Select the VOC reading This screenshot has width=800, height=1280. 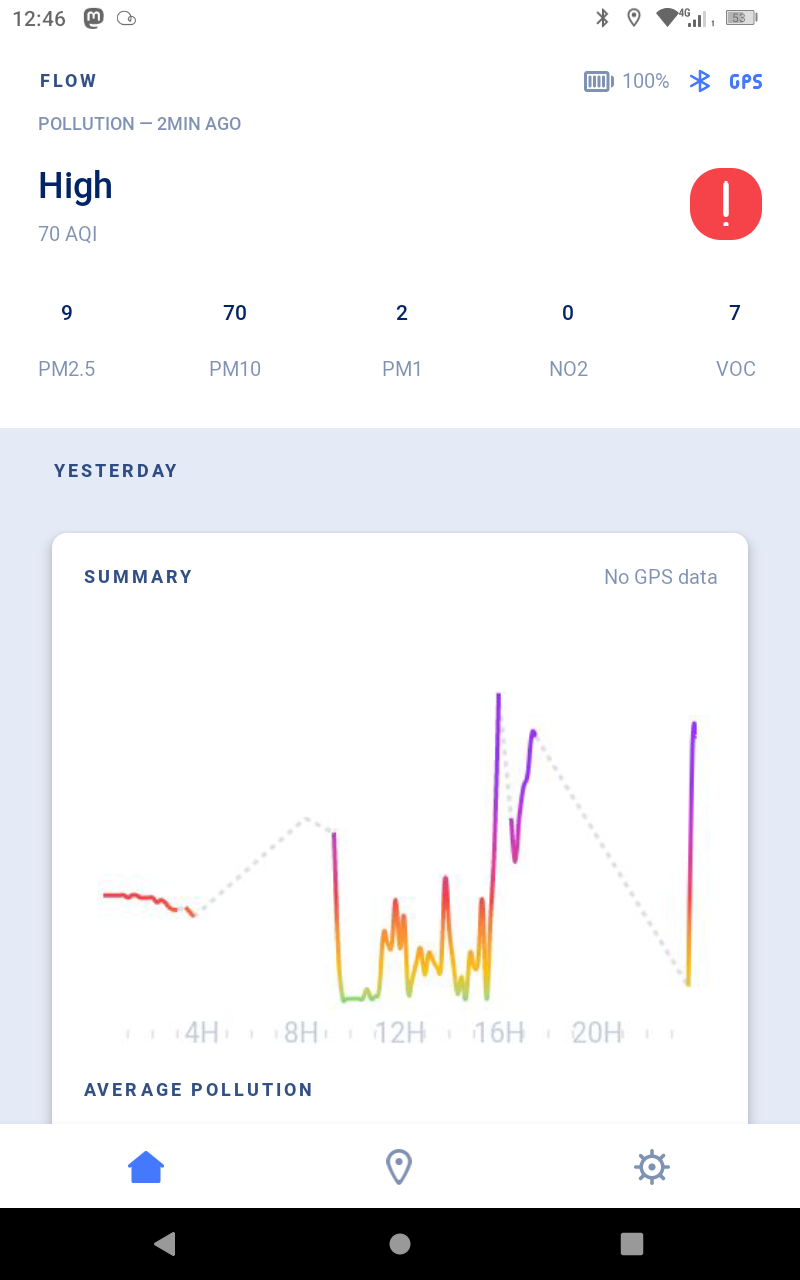pos(735,340)
